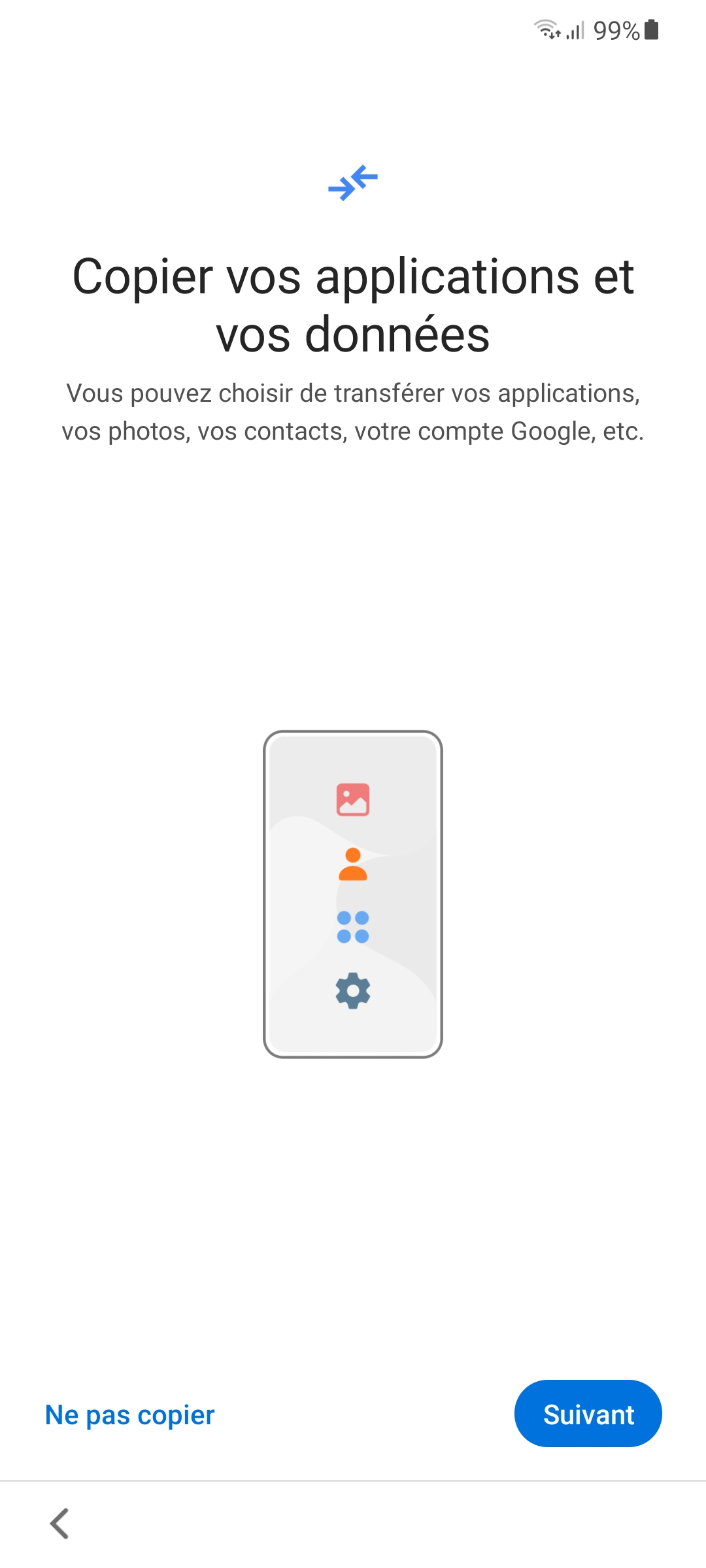The height and width of the screenshot is (1568, 706).
Task: Tap the Suivant button
Action: click(x=588, y=1414)
